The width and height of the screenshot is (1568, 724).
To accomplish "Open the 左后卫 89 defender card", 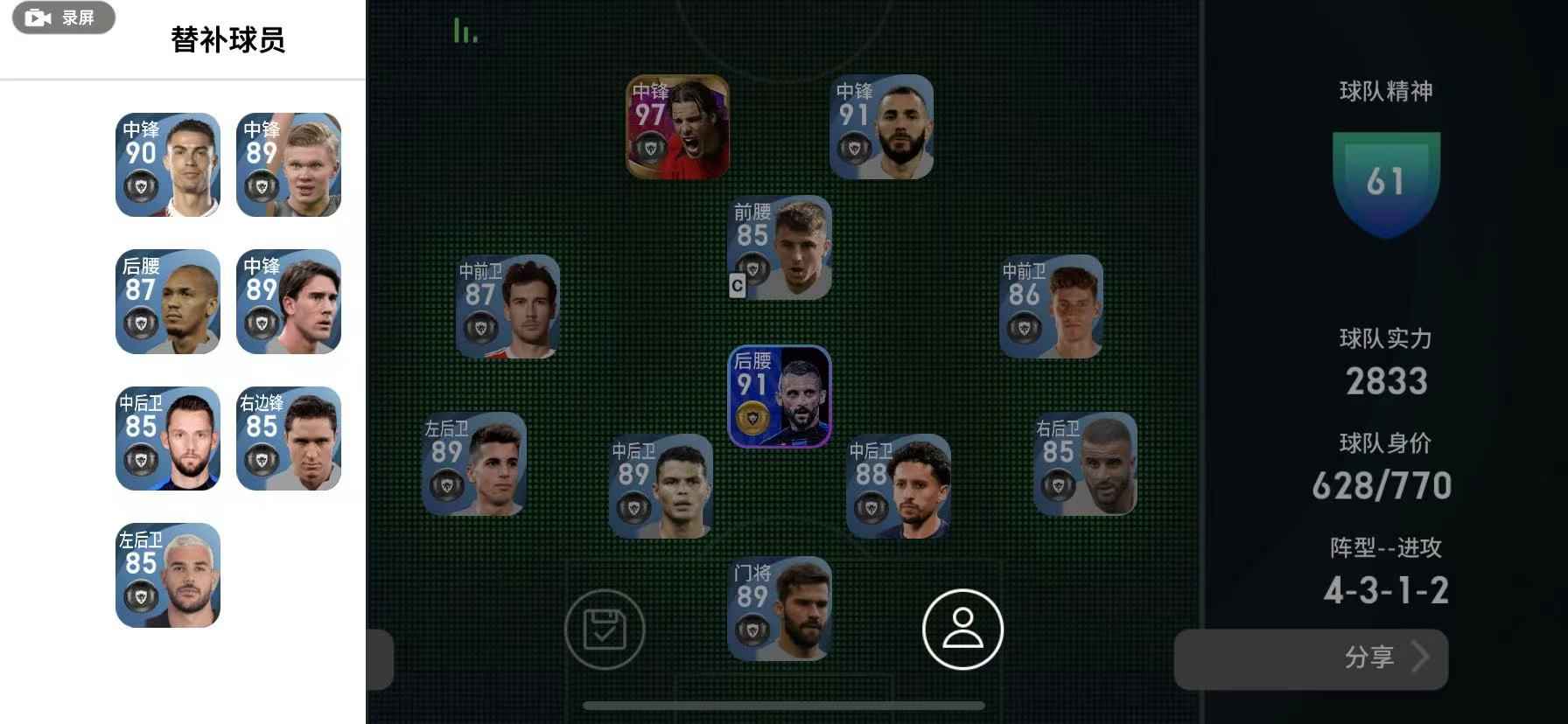I will point(474,463).
